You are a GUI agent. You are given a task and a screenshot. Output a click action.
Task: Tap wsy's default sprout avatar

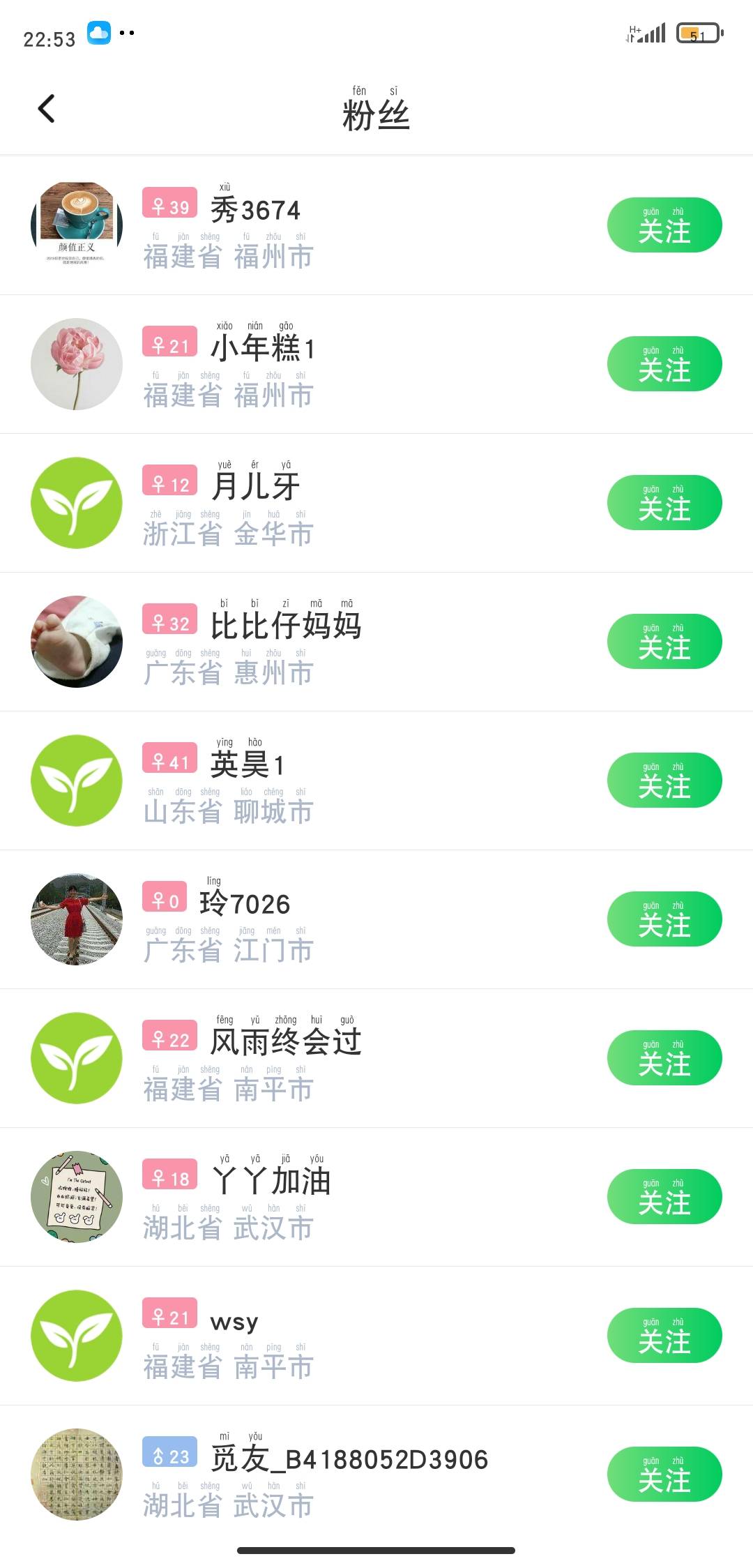pos(76,1336)
